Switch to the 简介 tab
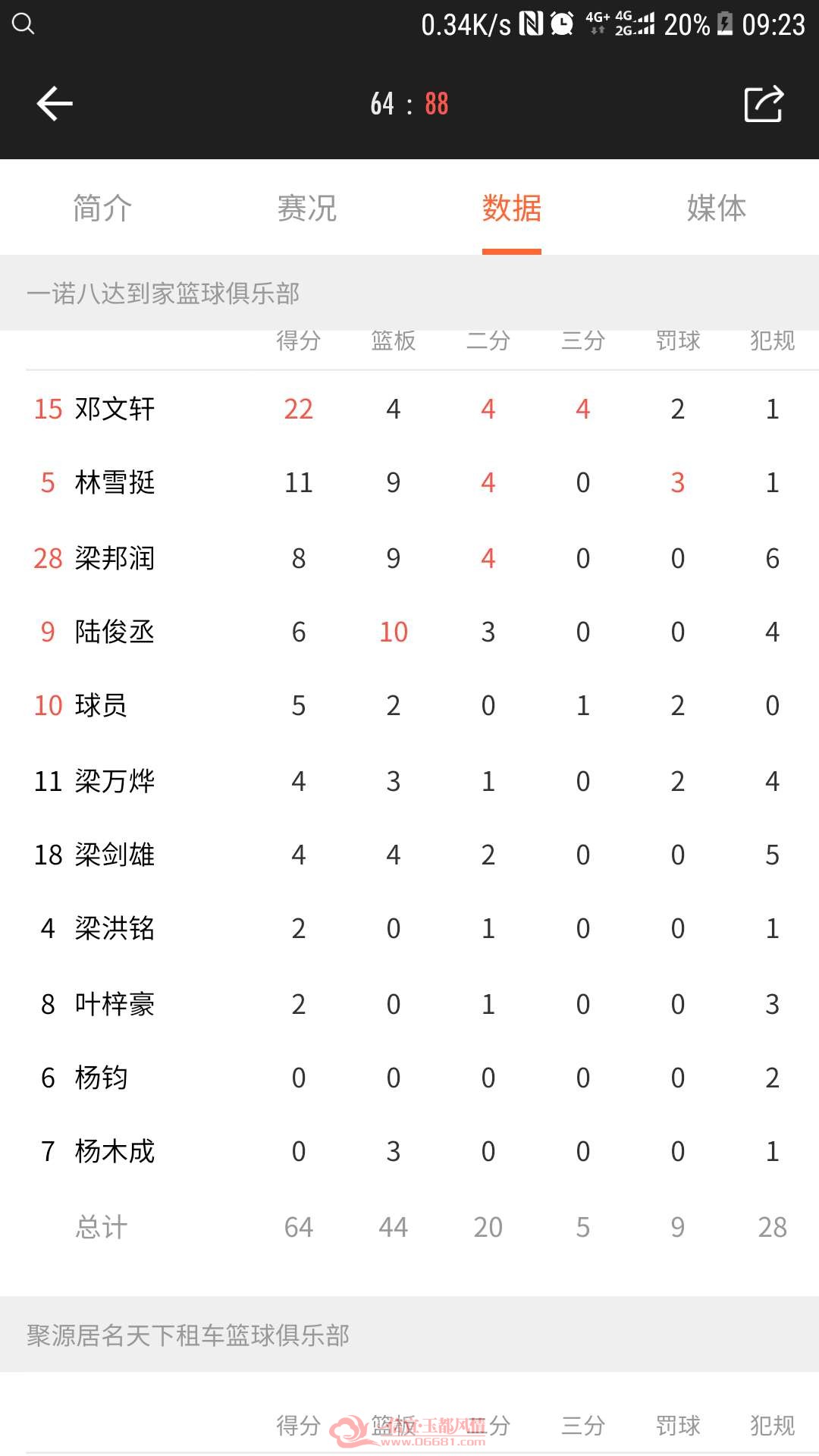Screen dimensions: 819x1456 pos(102,208)
